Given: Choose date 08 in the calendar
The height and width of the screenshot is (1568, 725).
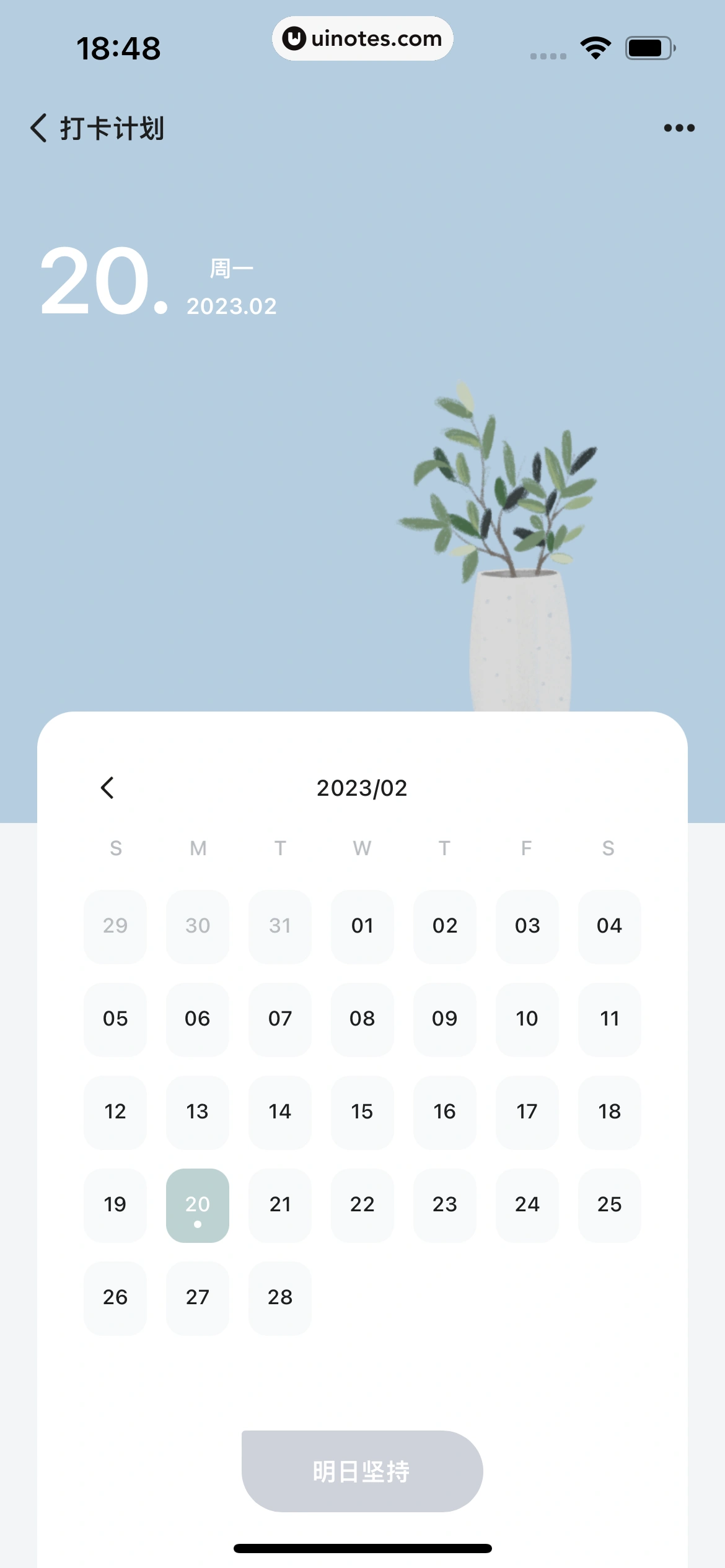Looking at the screenshot, I should click(362, 1019).
